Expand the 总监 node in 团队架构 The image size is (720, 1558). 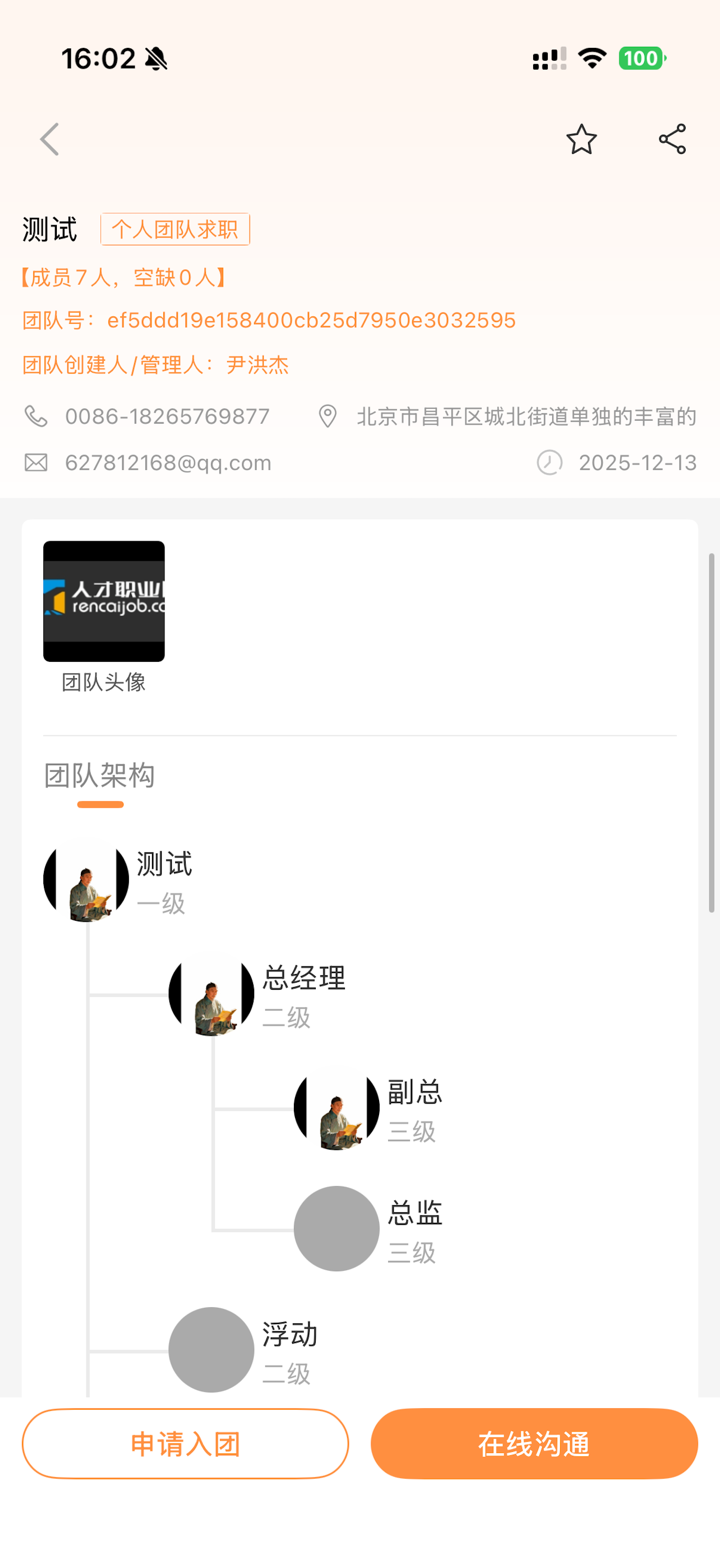(x=336, y=1228)
